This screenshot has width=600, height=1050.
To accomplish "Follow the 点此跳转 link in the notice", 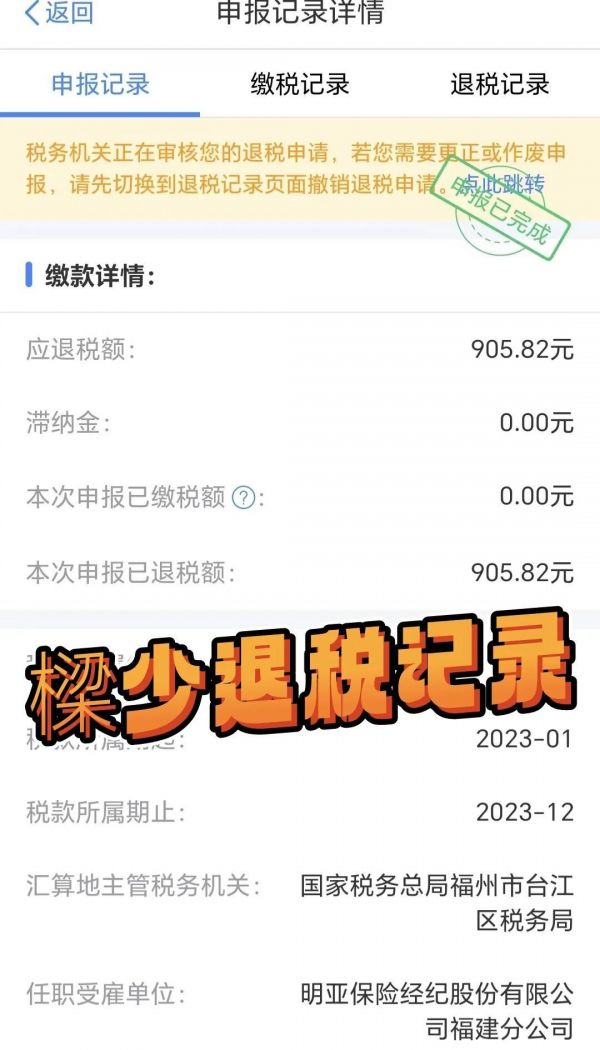I will [x=500, y=184].
